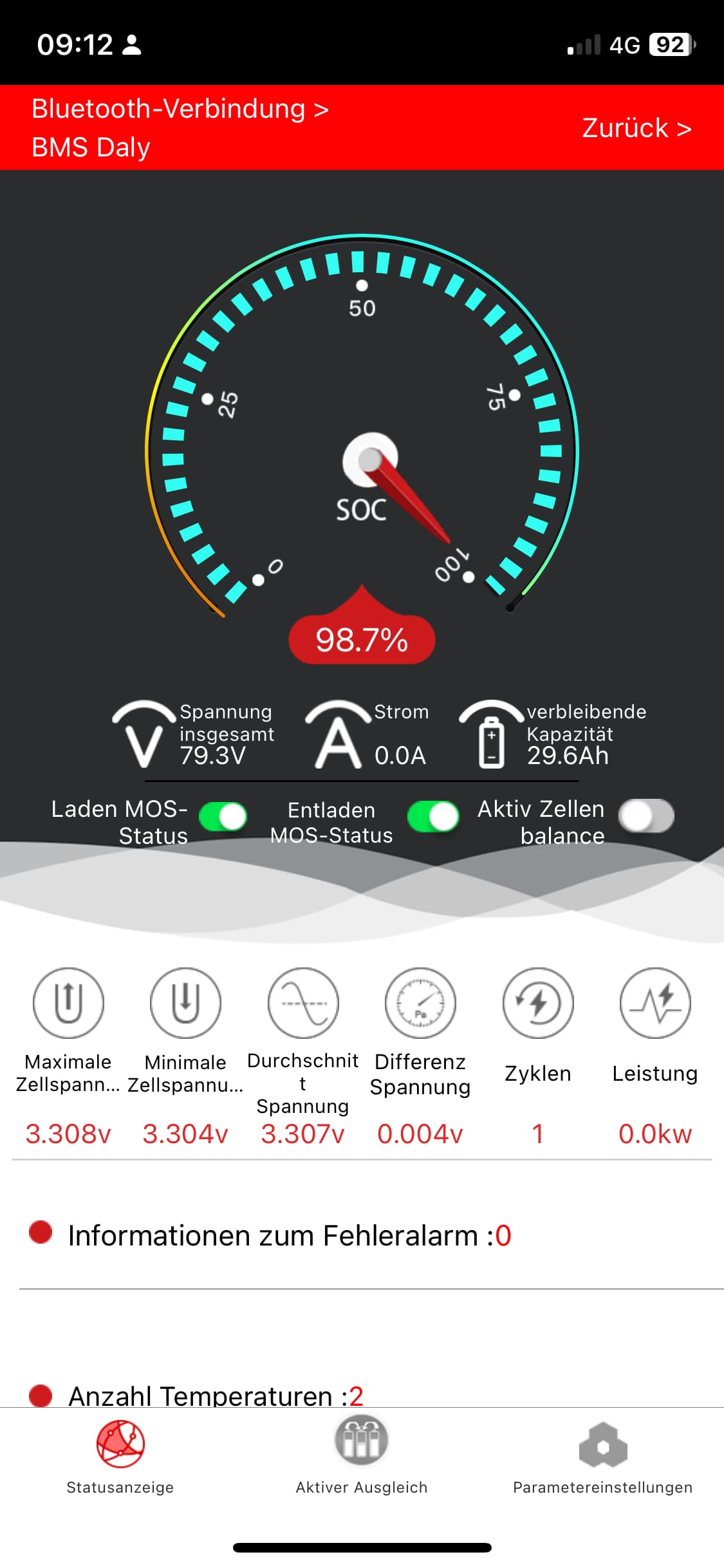Image resolution: width=724 pixels, height=1568 pixels.
Task: Tap Zurück to go back
Action: pos(636,128)
